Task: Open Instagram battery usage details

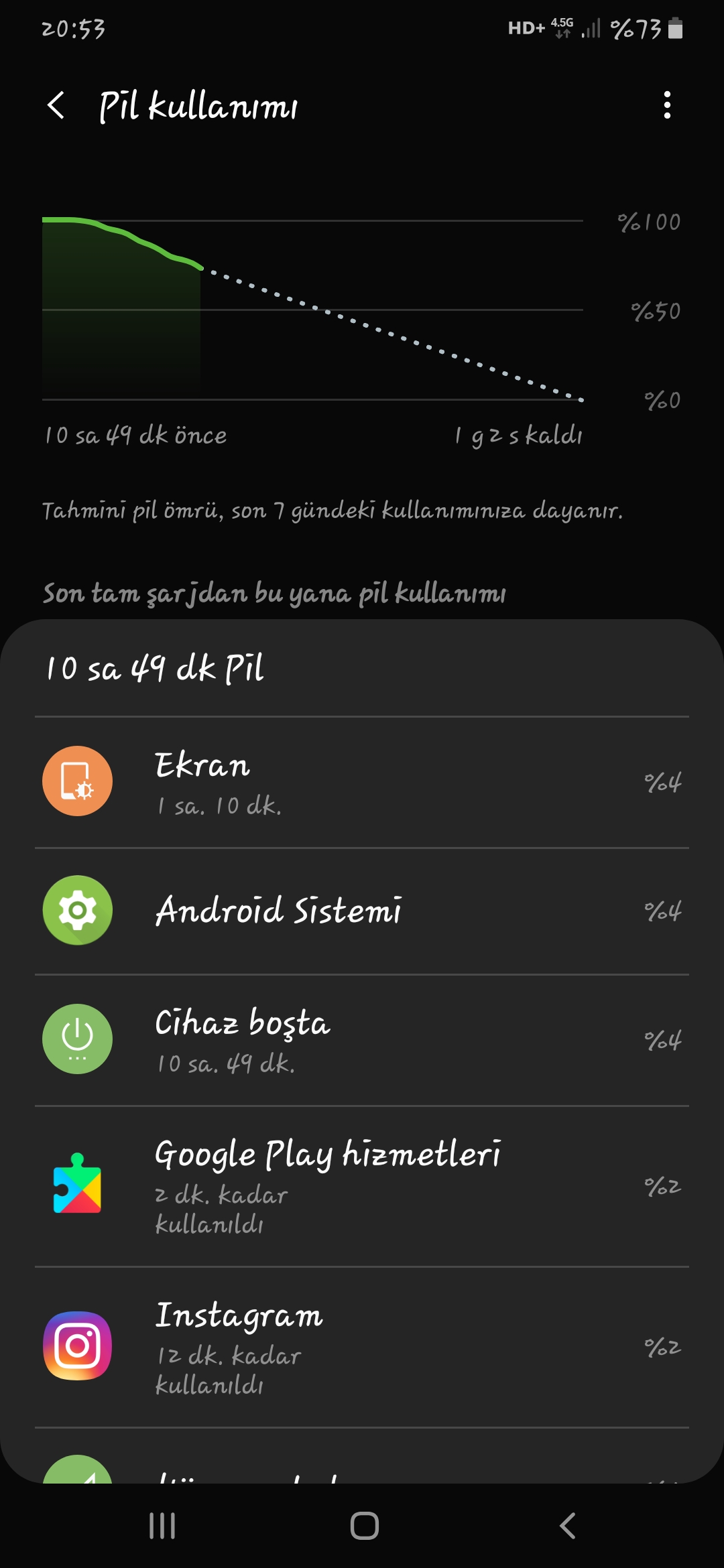Action: coord(362,1347)
